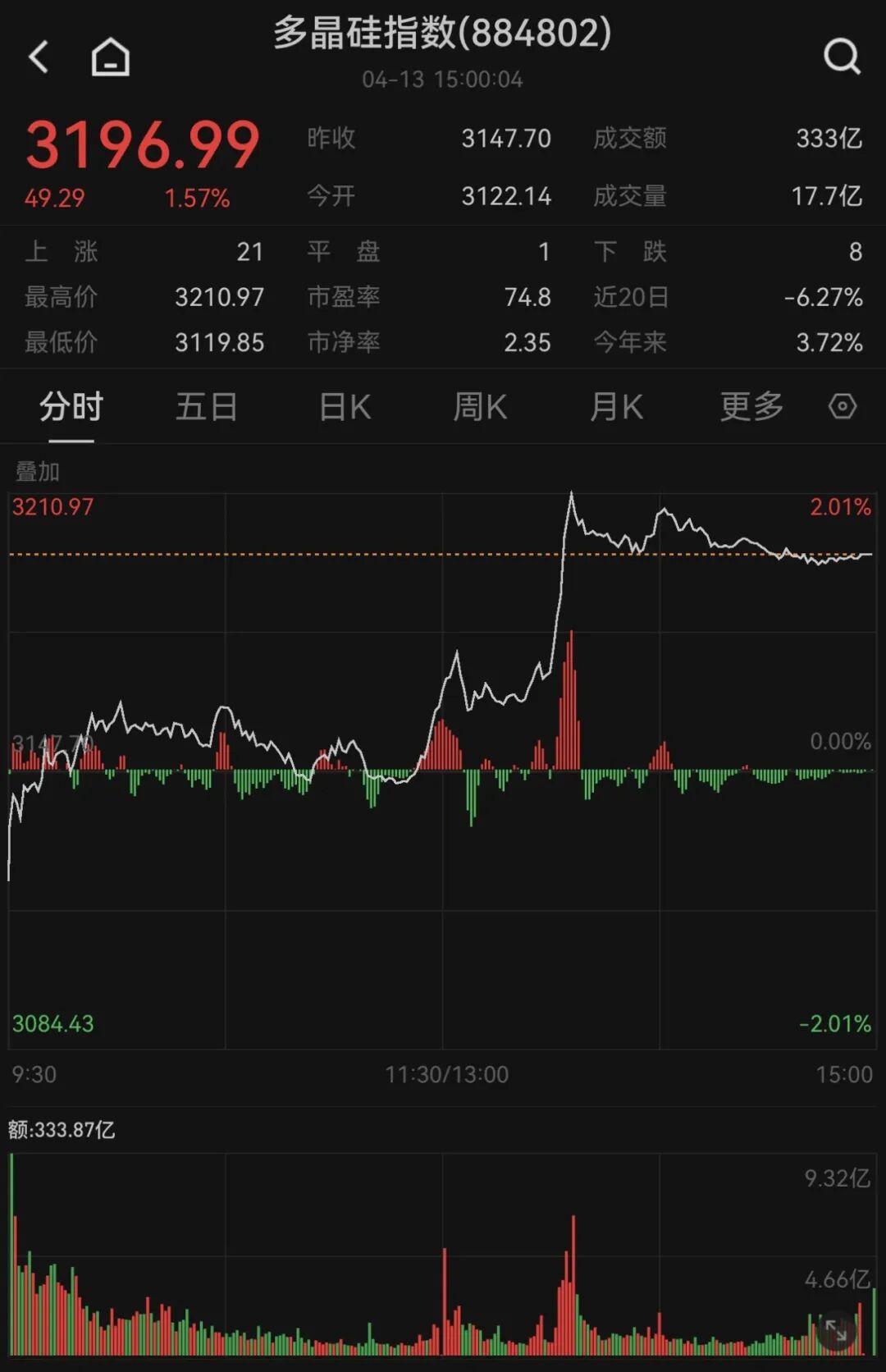Open the 更多 chart period options
Image resolution: width=886 pixels, height=1372 pixels.
(x=751, y=407)
